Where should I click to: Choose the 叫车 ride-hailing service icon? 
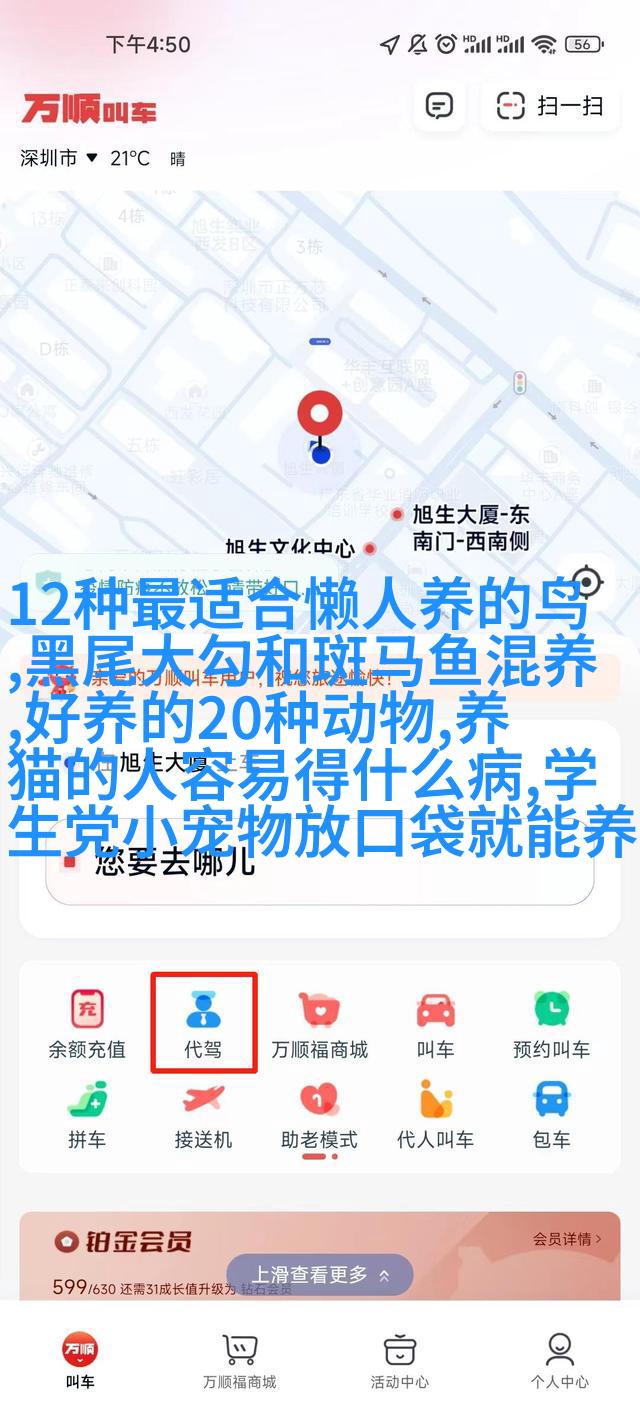(x=435, y=1023)
